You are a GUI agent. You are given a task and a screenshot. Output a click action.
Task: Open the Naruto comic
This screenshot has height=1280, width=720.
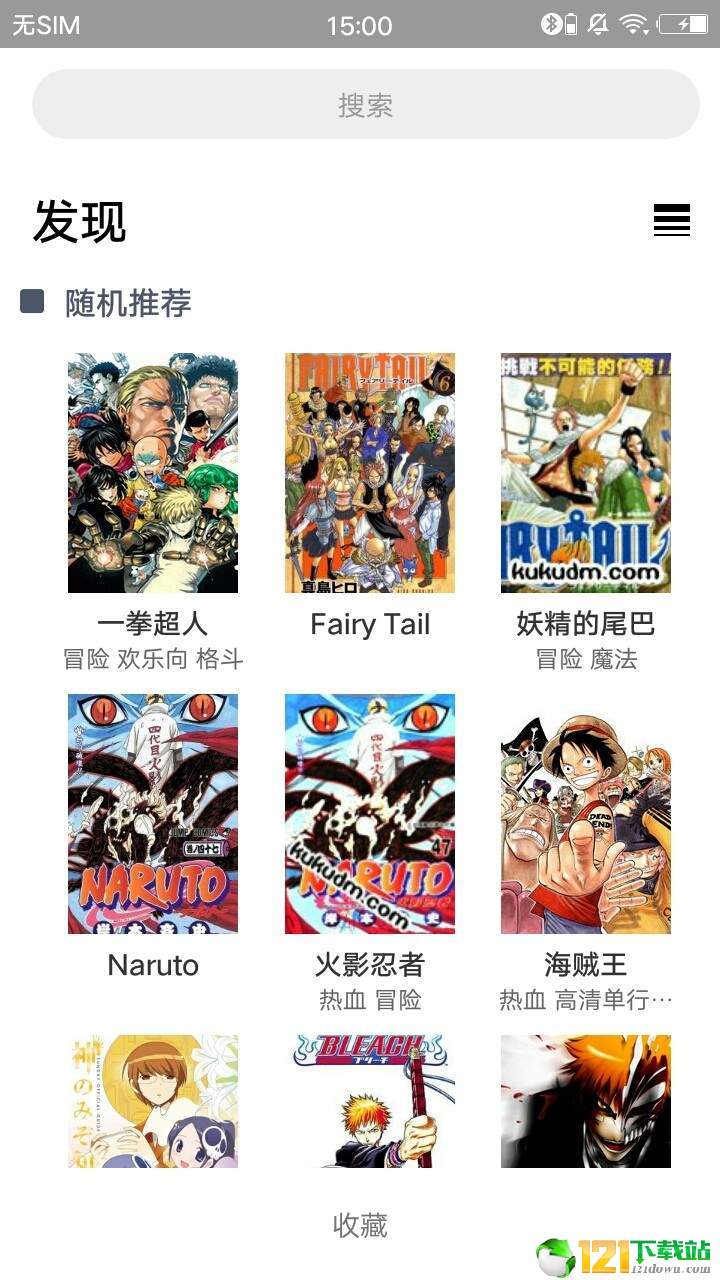pyautogui.click(x=153, y=813)
